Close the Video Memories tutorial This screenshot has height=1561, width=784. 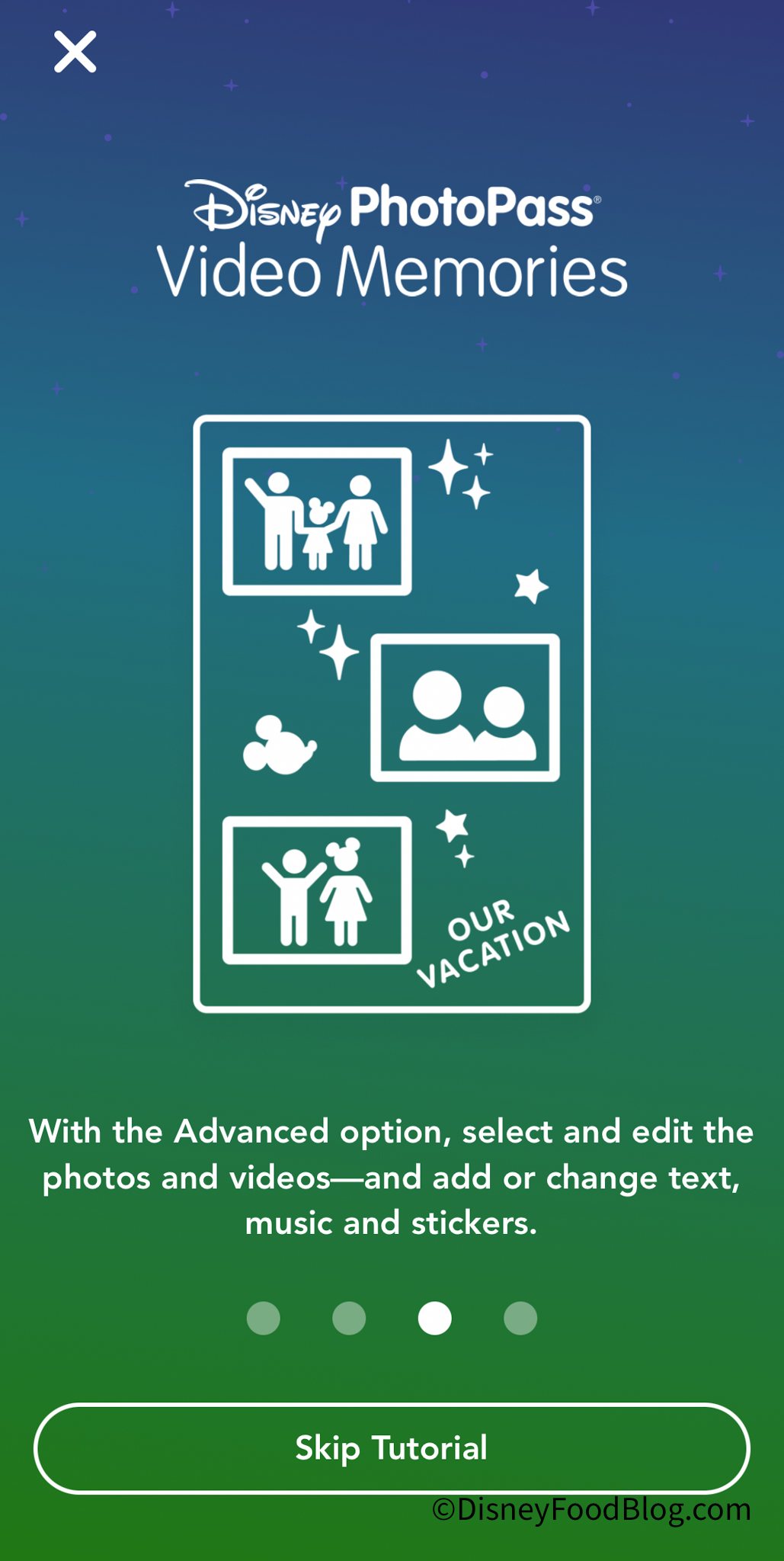(75, 52)
